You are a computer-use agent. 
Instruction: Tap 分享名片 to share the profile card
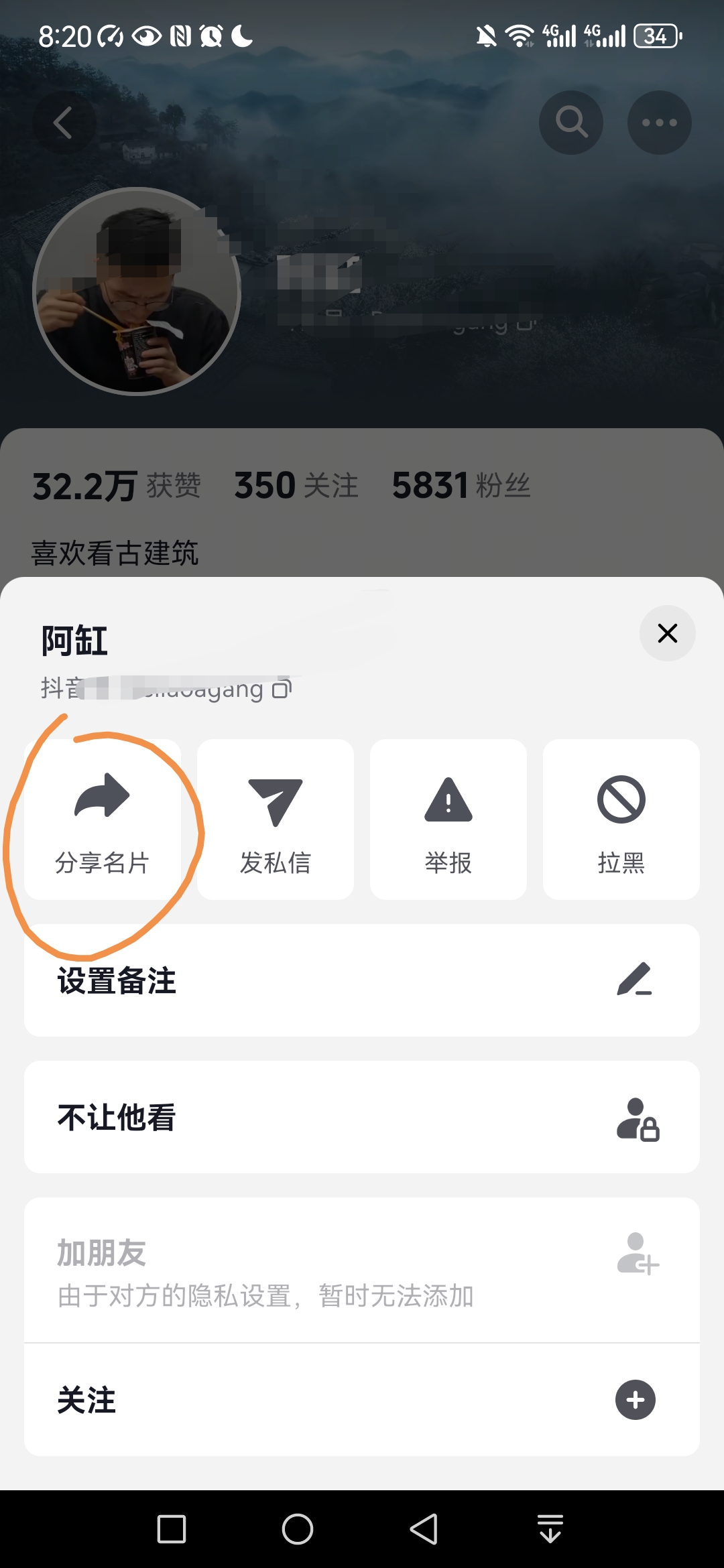click(x=102, y=819)
